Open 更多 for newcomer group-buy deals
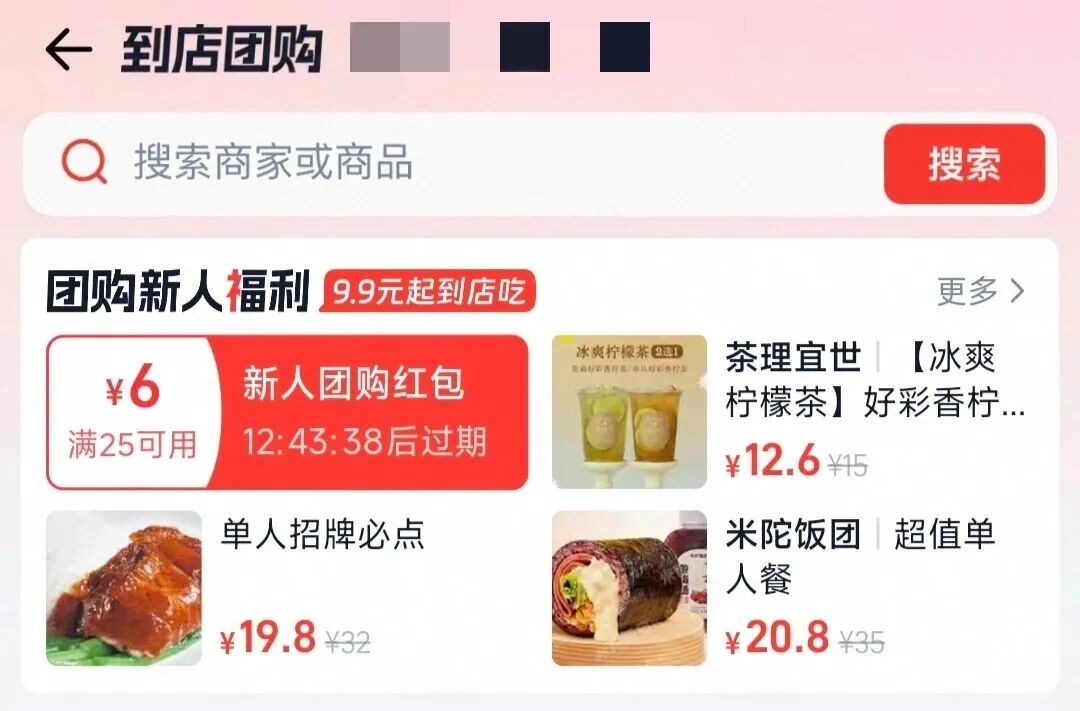The width and height of the screenshot is (1080, 711). click(980, 291)
